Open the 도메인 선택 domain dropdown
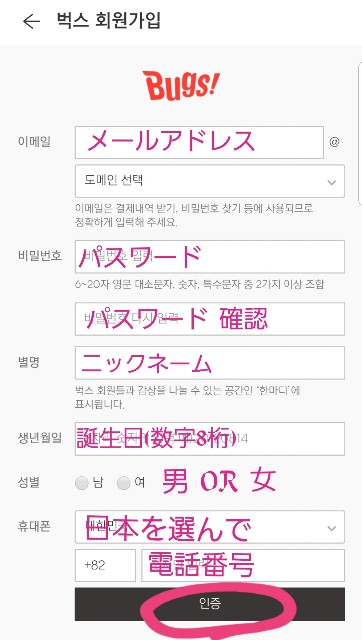Image resolution: width=362 pixels, height=640 pixels. pyautogui.click(x=210, y=181)
